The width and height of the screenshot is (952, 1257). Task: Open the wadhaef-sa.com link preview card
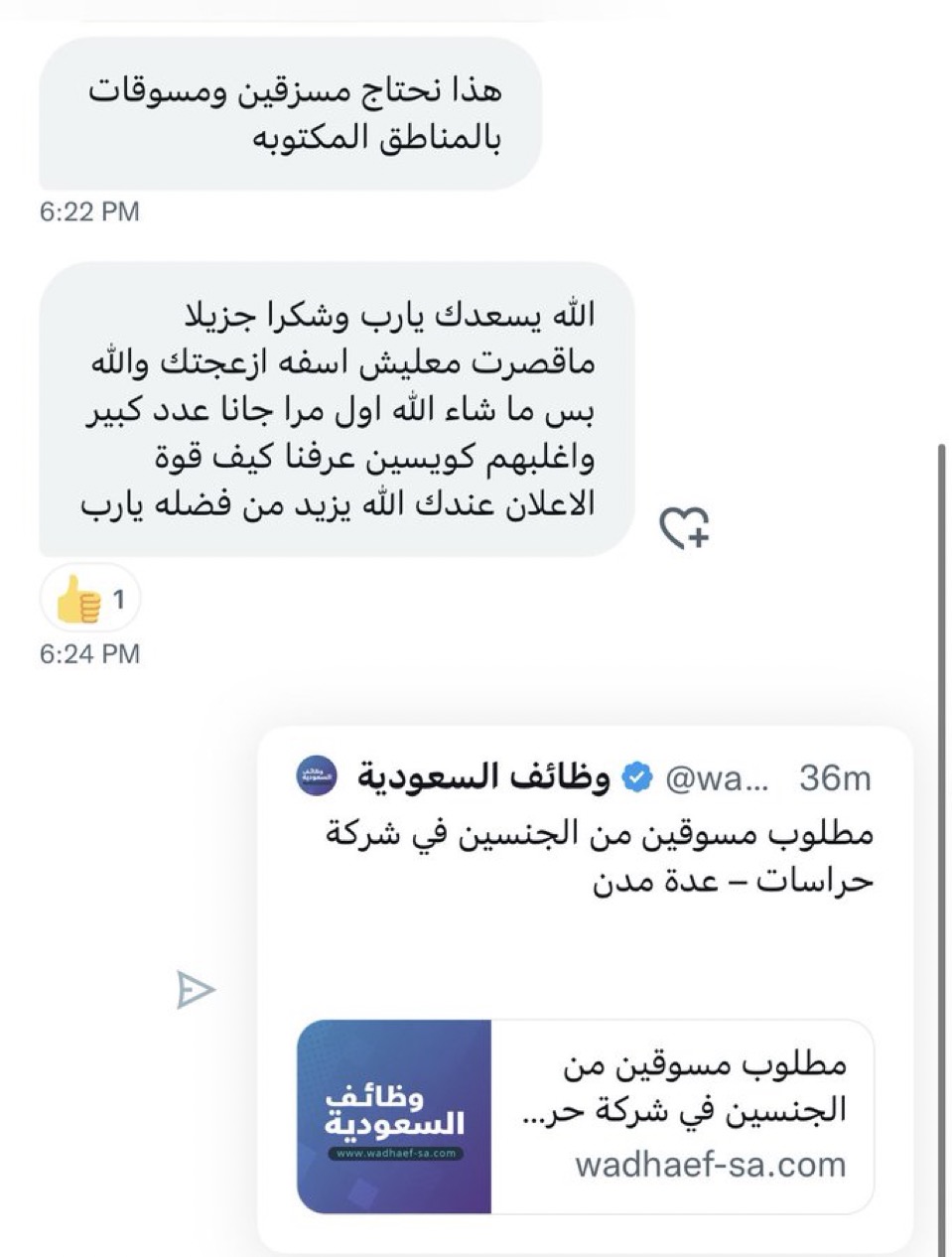(585, 1116)
